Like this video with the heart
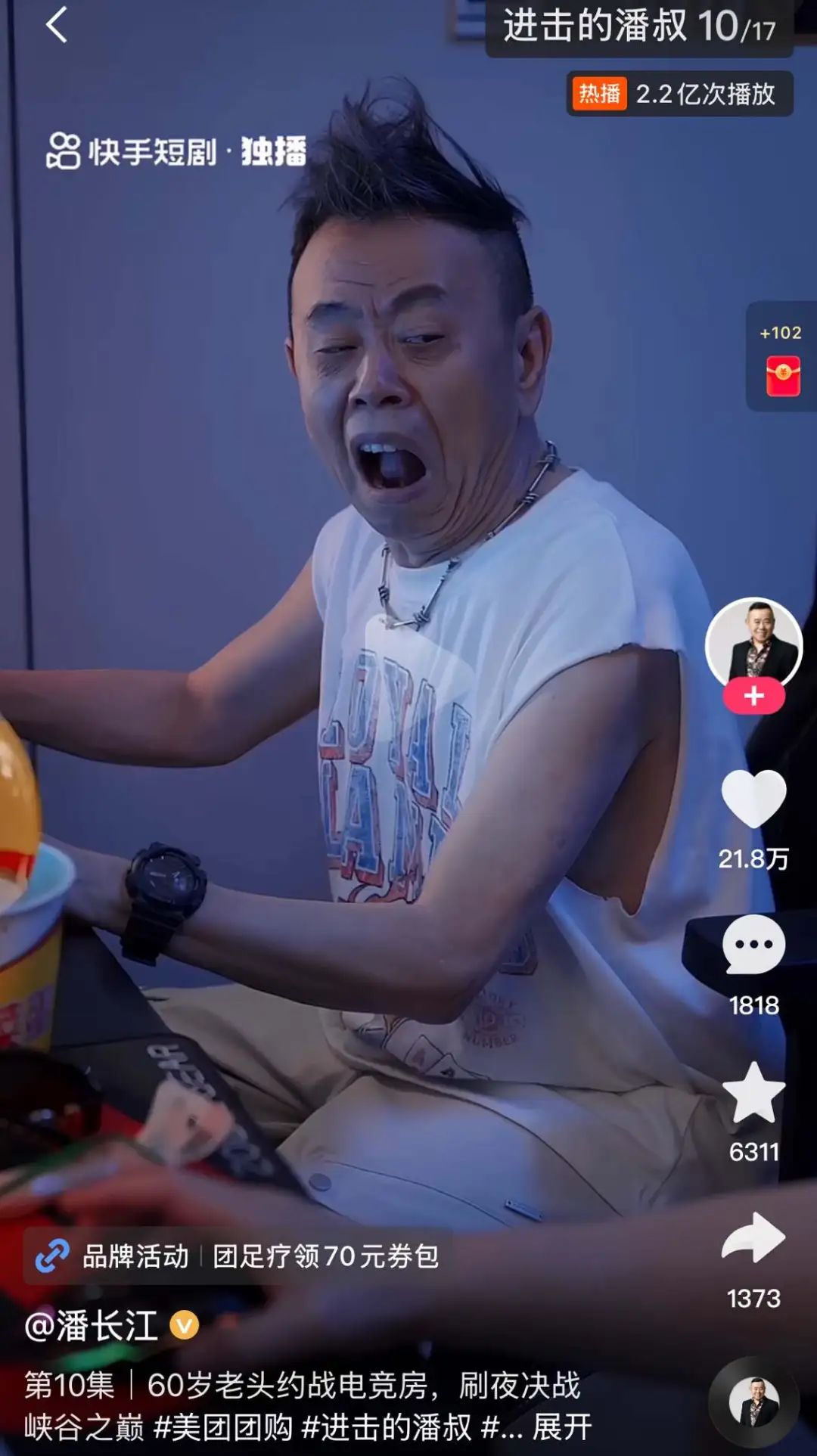Image resolution: width=817 pixels, height=1456 pixels. point(753,799)
